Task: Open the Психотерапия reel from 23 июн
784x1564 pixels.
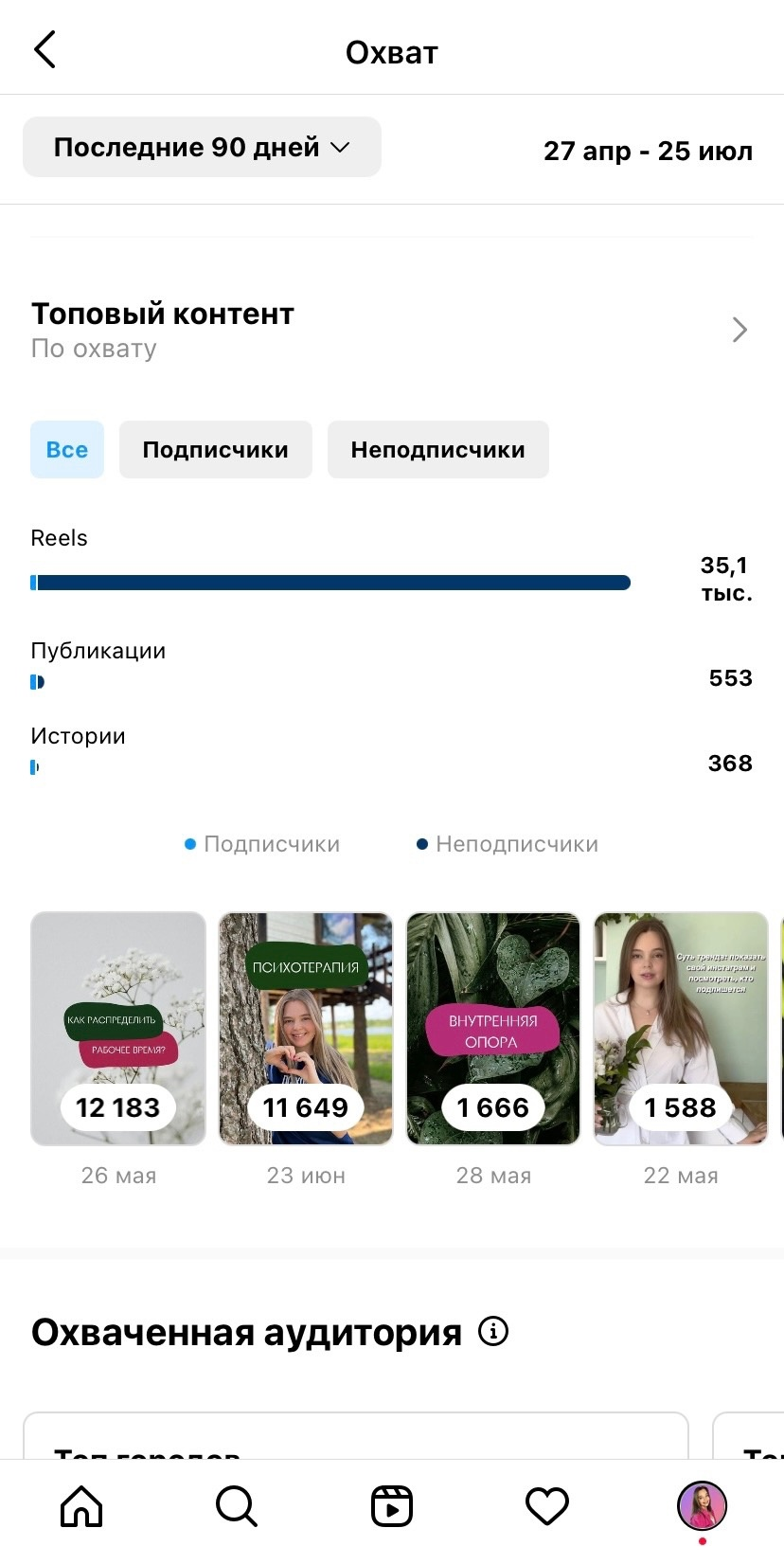Action: pos(306,1029)
